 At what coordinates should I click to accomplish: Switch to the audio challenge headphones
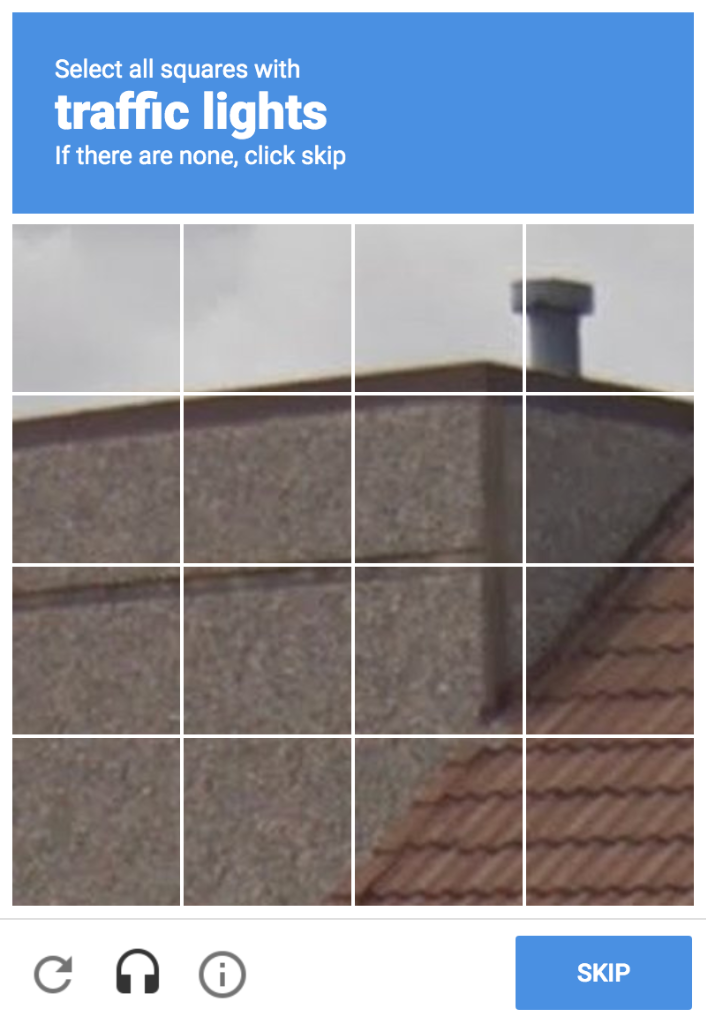pyautogui.click(x=138, y=972)
